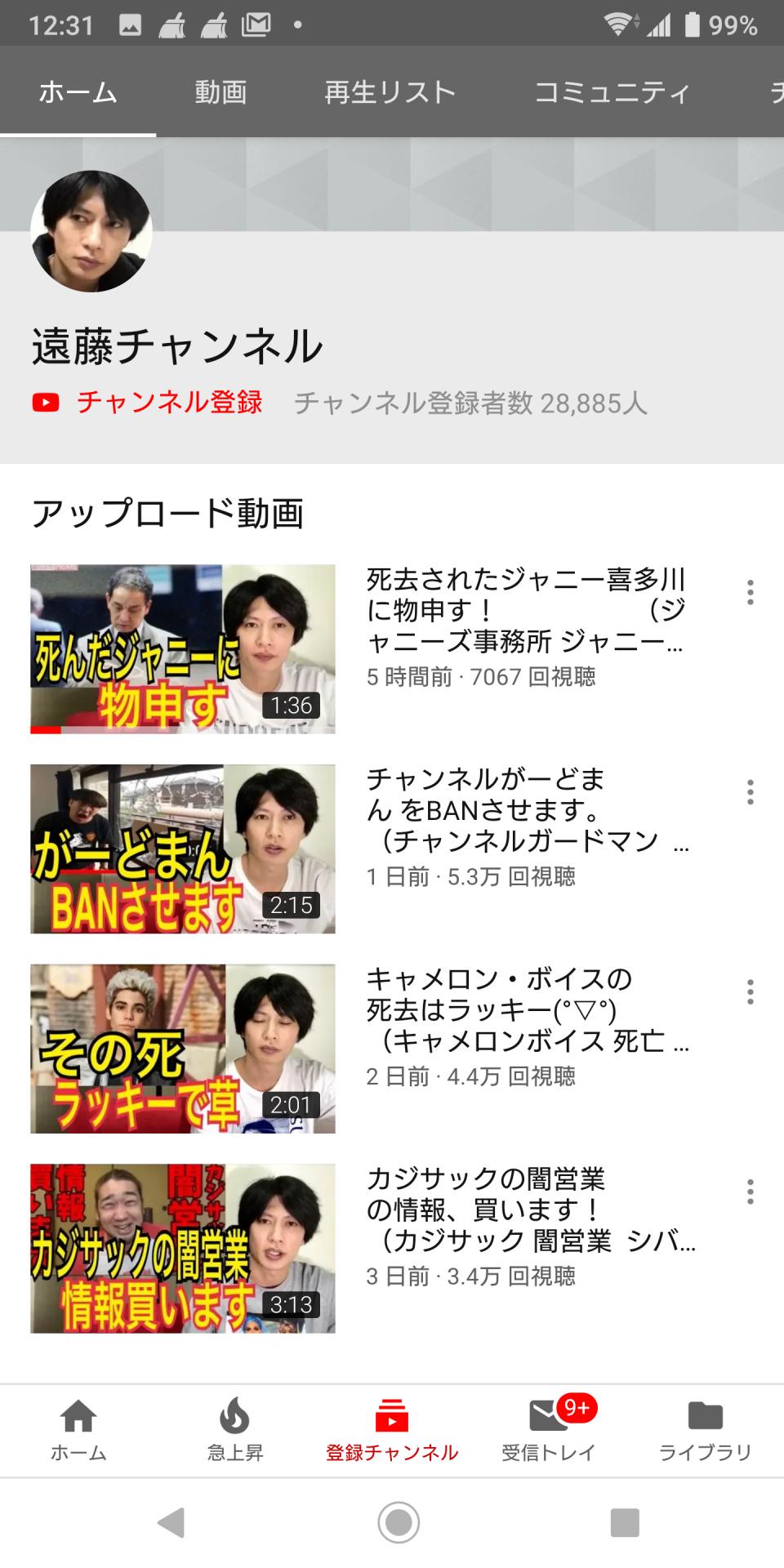
Task: Open the 登録チャンネル bottom tab
Action: pos(392,1429)
